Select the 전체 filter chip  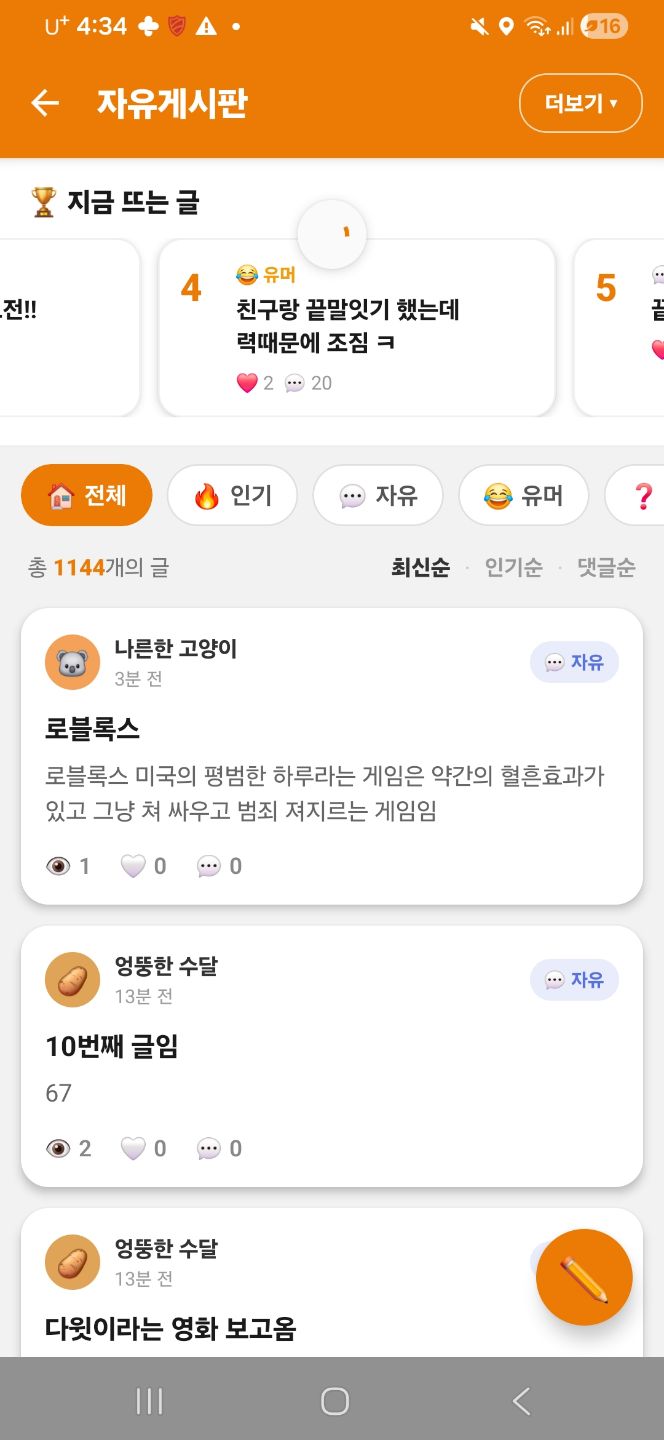pyautogui.click(x=87, y=495)
